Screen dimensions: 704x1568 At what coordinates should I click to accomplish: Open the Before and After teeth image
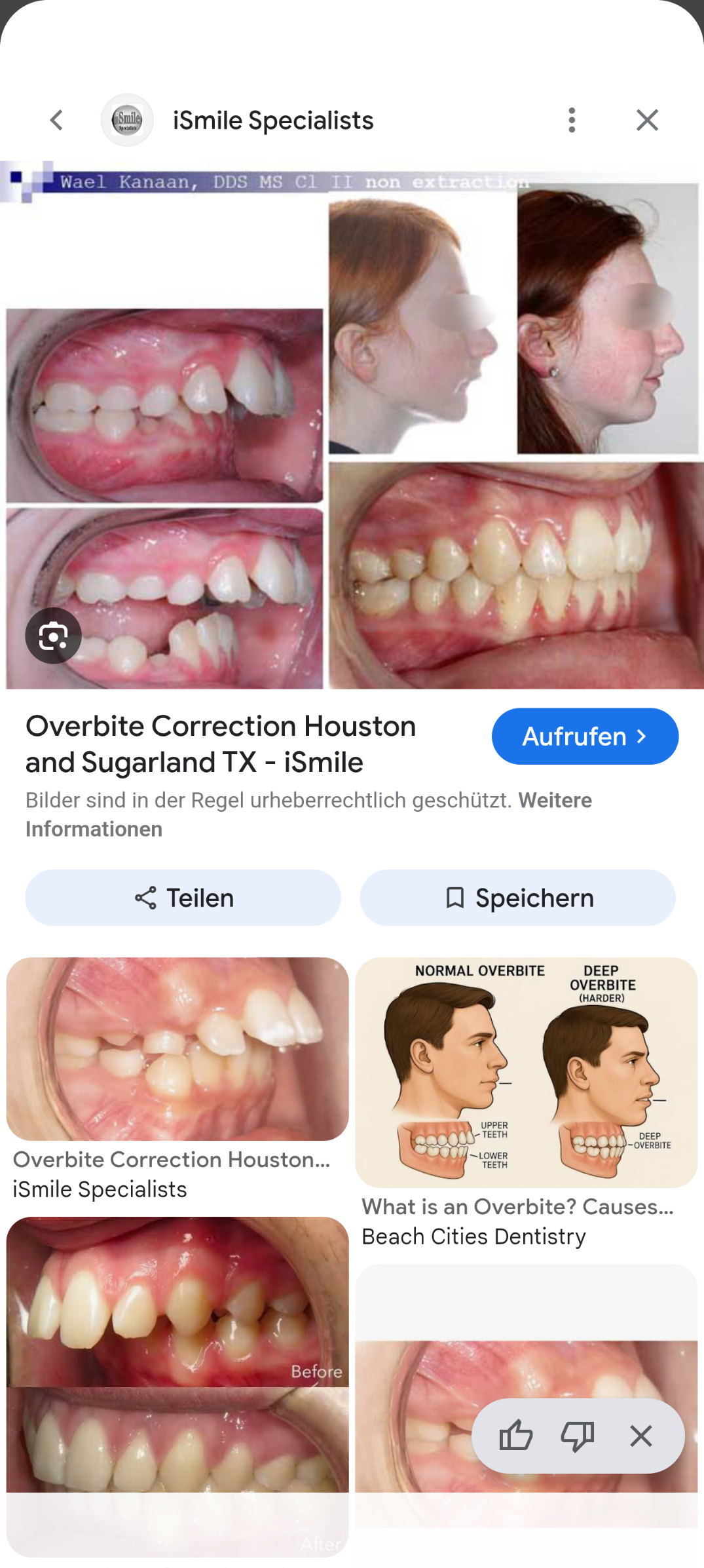tap(177, 1383)
